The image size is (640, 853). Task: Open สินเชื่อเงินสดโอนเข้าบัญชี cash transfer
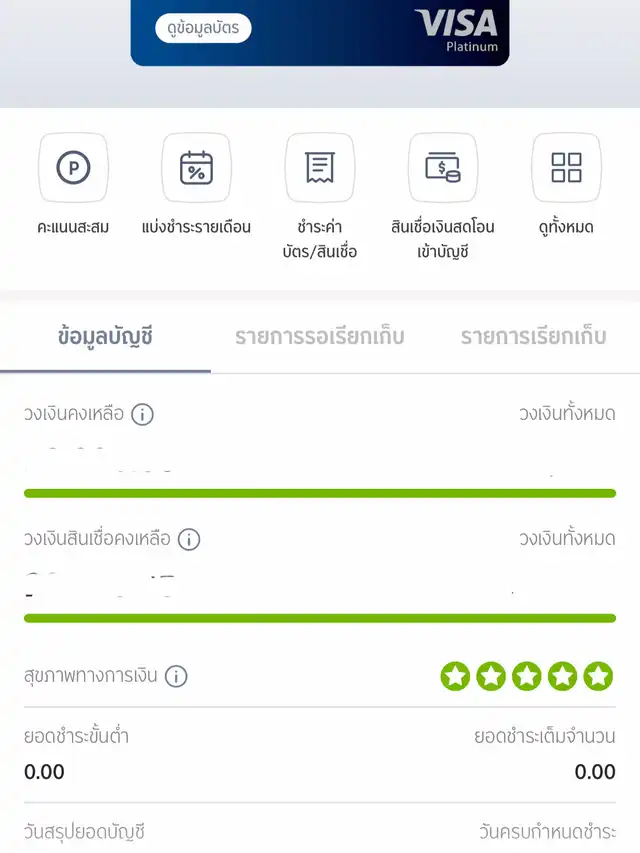[443, 168]
